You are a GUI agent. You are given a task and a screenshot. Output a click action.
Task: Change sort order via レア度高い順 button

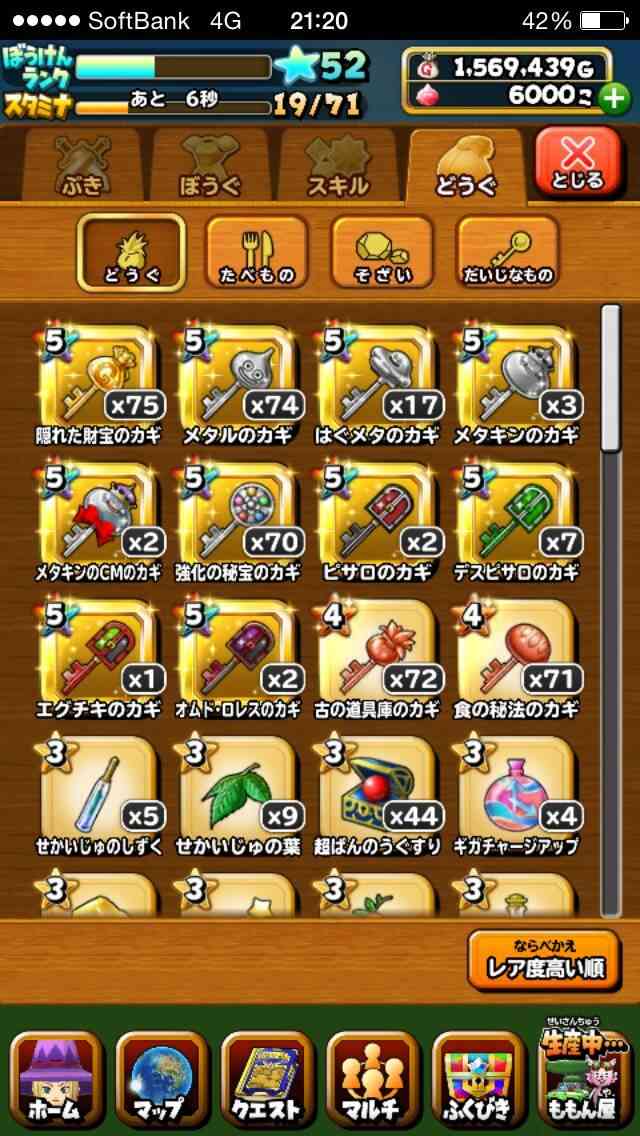pyautogui.click(x=544, y=960)
